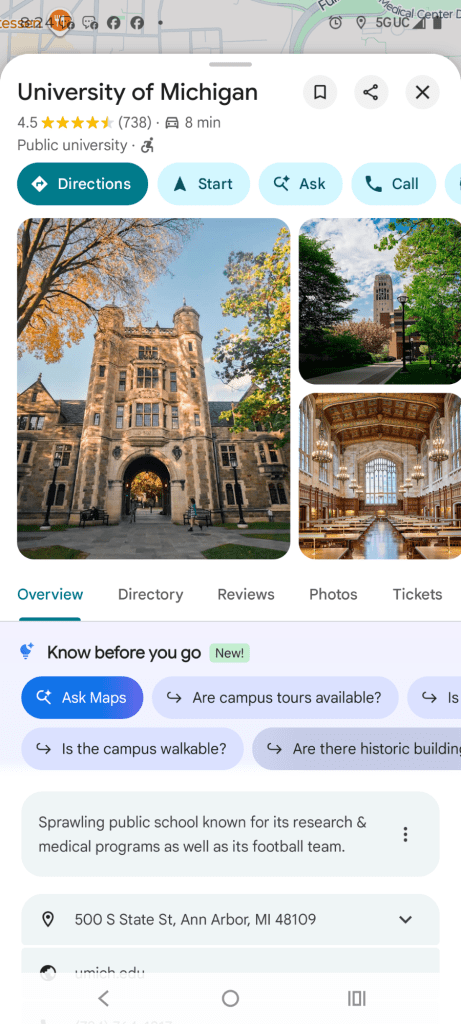Switch to the Reviews tab
This screenshot has width=461, height=1024.
246,594
